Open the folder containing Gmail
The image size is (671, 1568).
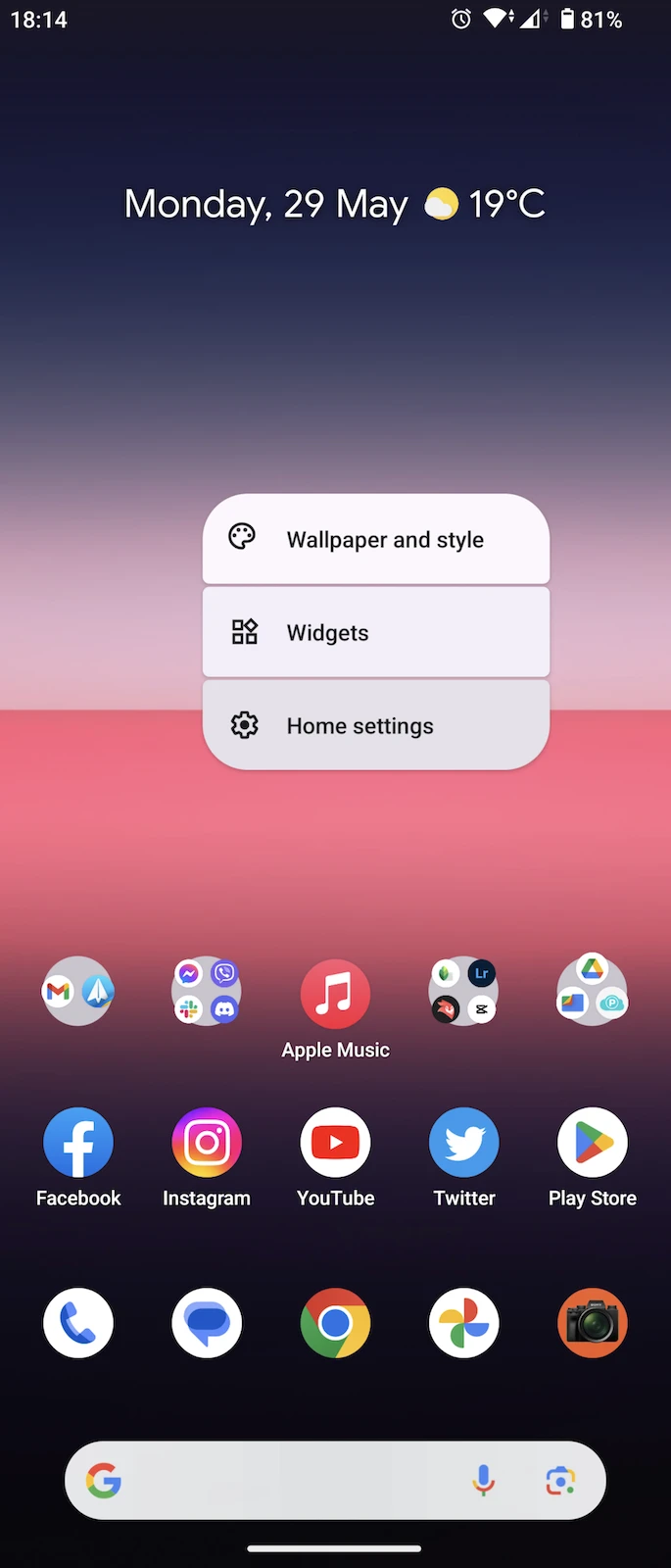(x=78, y=992)
